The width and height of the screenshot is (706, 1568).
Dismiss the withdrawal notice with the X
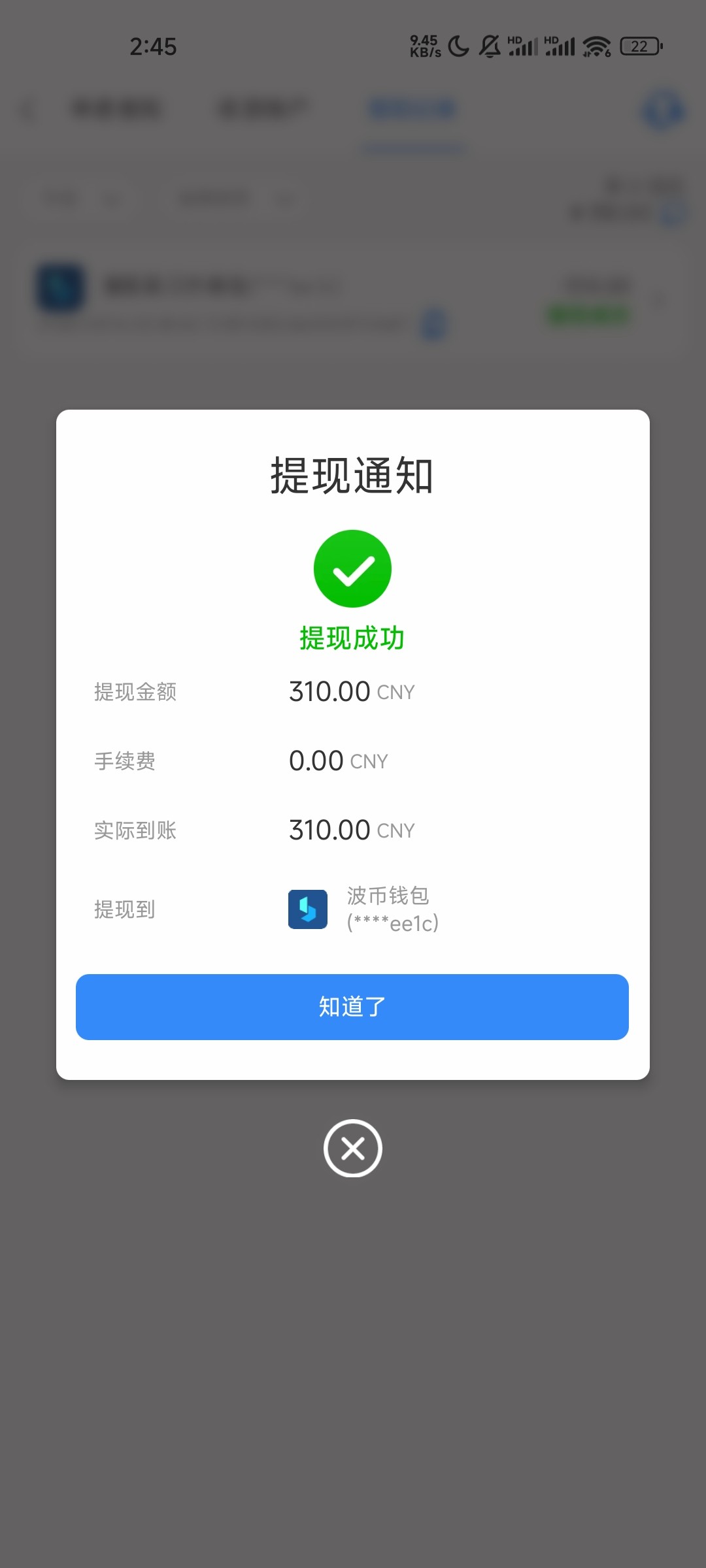point(353,1148)
